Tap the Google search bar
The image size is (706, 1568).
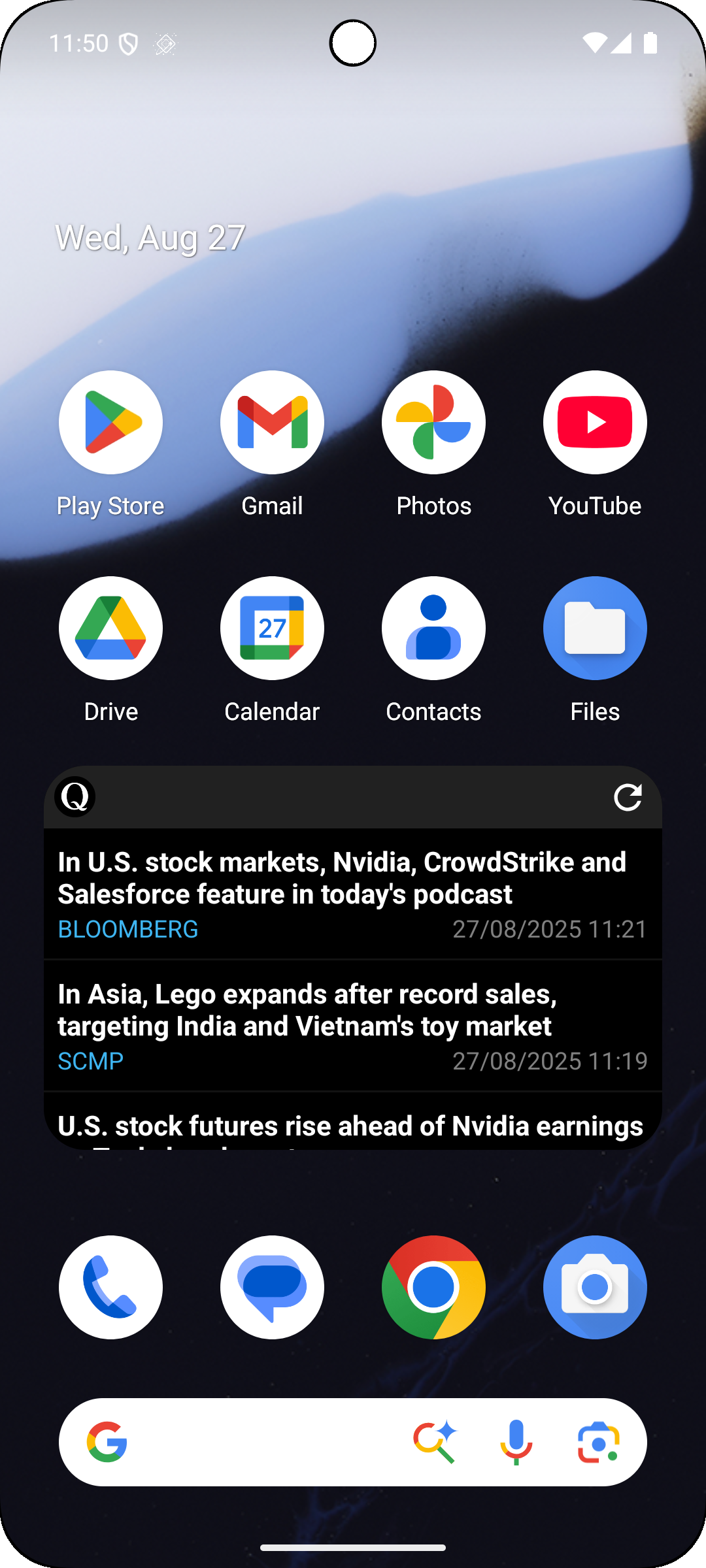pos(261,1442)
